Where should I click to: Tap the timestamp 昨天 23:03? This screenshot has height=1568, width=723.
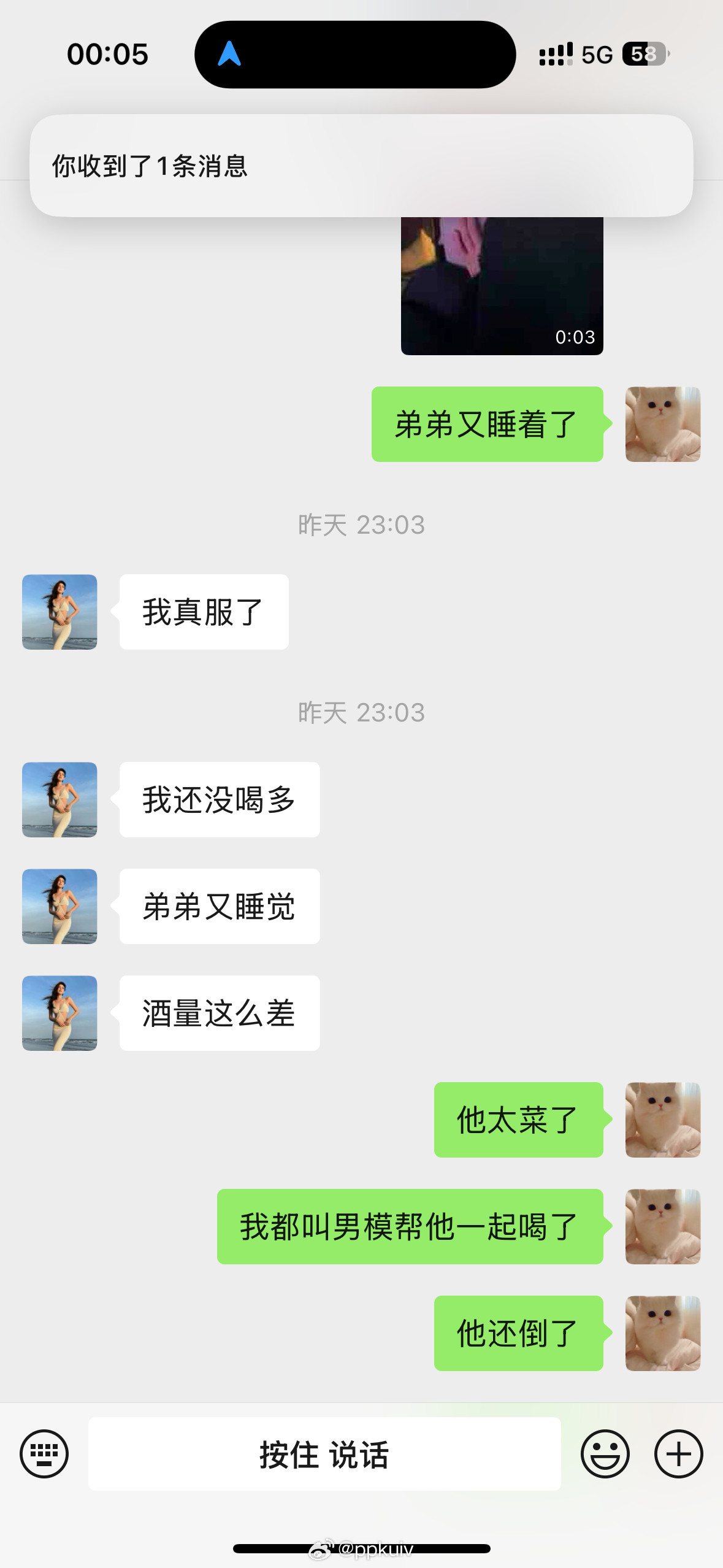(361, 525)
